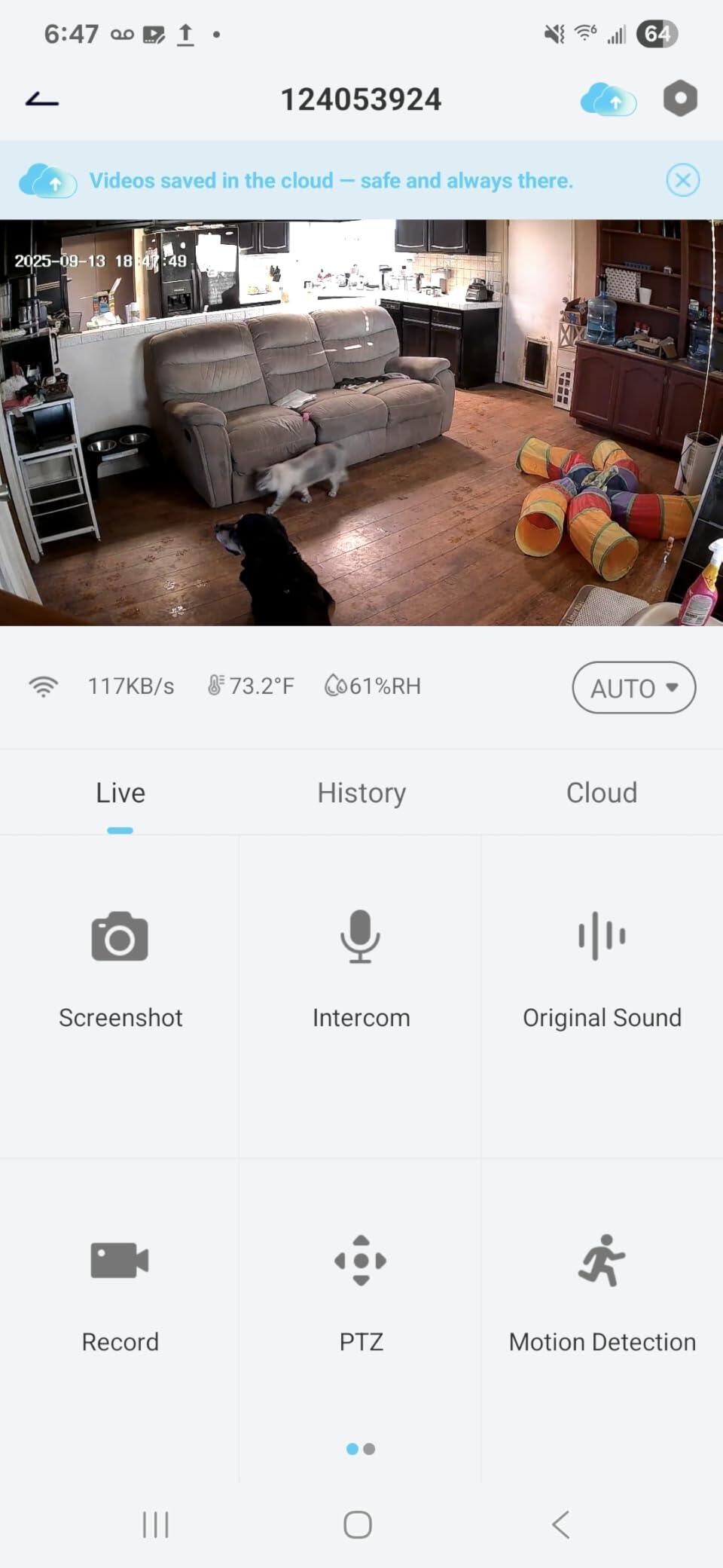This screenshot has height=1568, width=723.
Task: Select the Live tab
Action: point(120,793)
